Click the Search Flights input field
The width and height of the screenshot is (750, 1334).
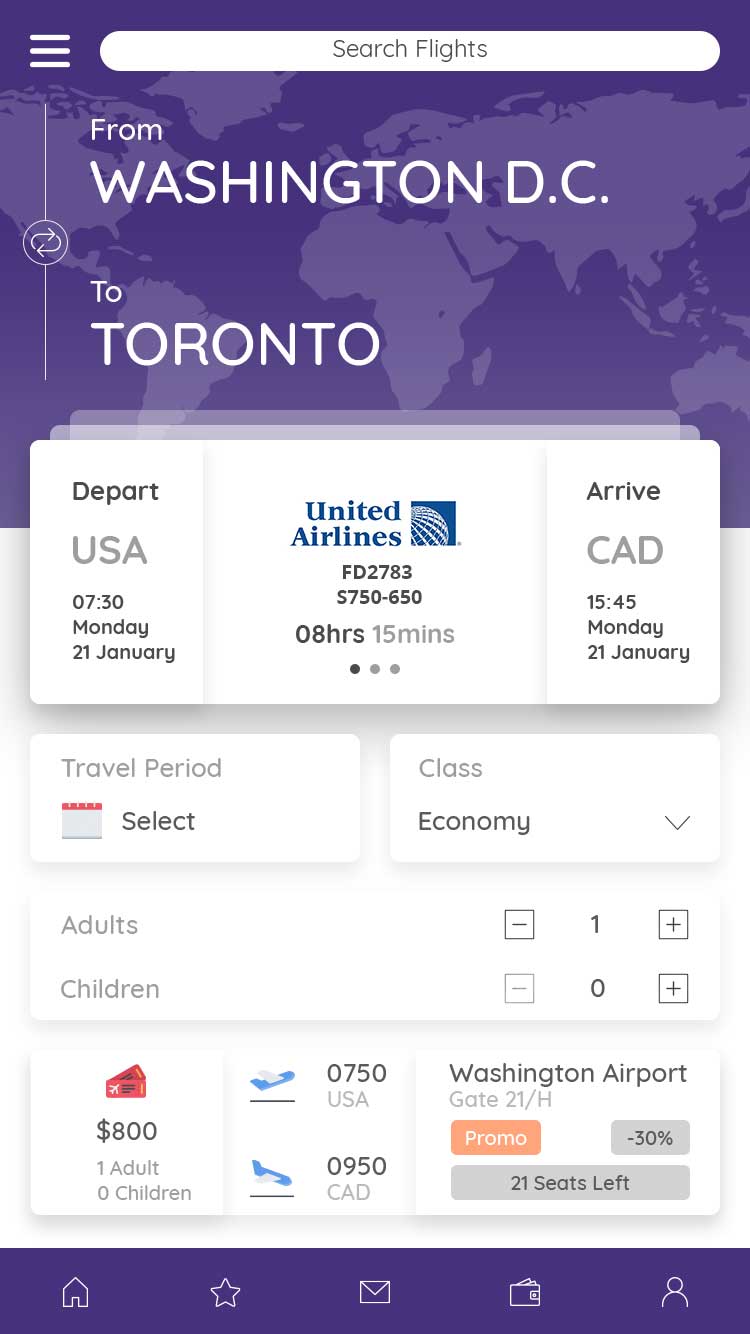(x=410, y=49)
